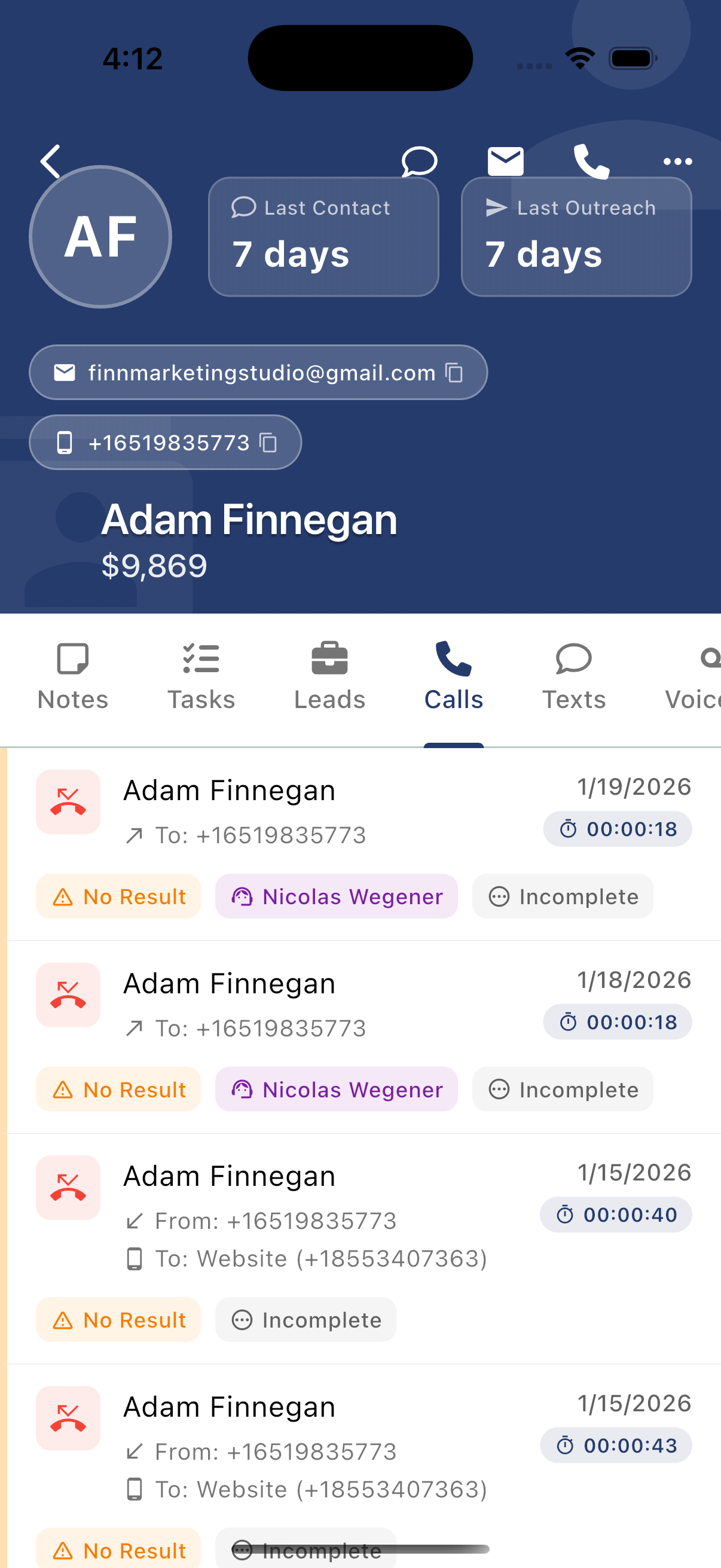Copy the phone number +16519835773

268,443
